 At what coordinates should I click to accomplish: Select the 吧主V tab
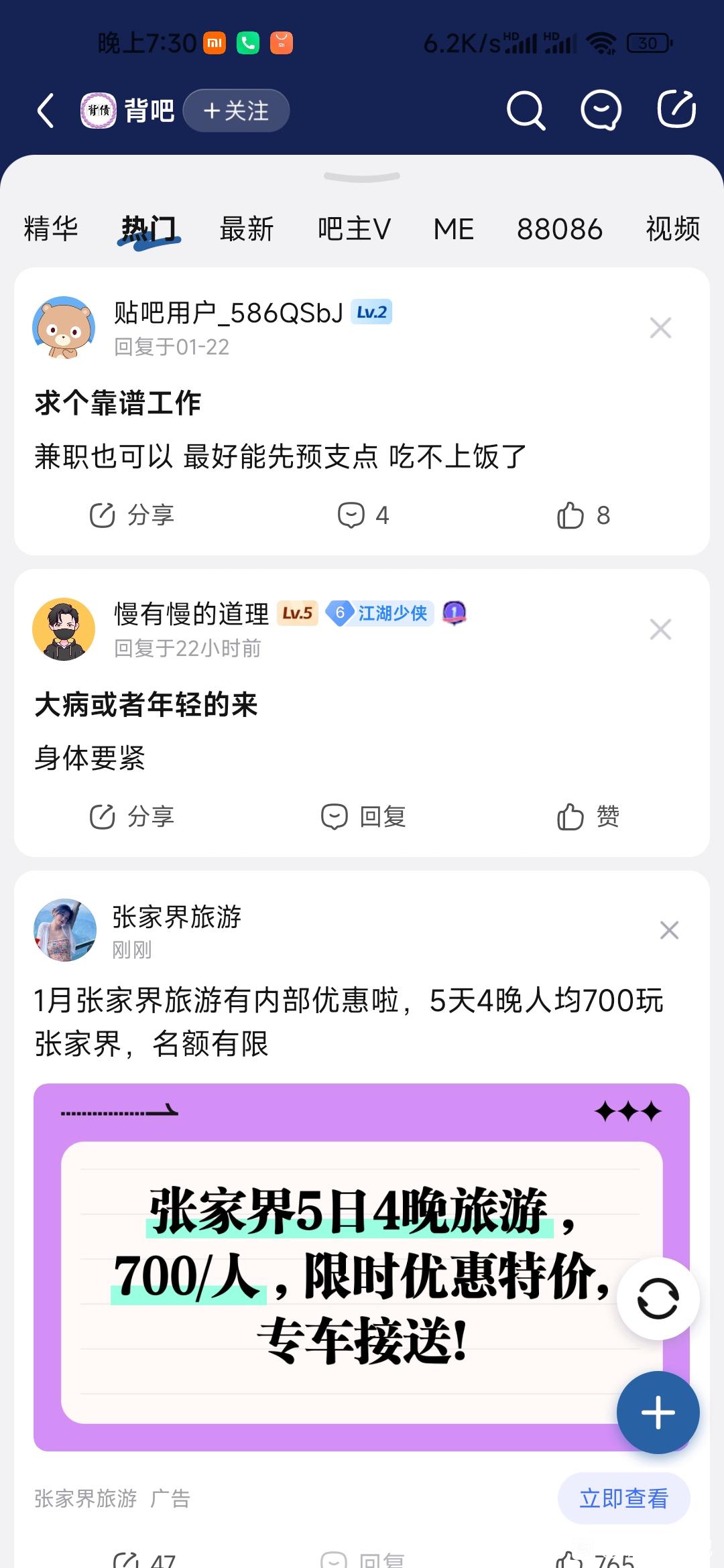[x=354, y=229]
